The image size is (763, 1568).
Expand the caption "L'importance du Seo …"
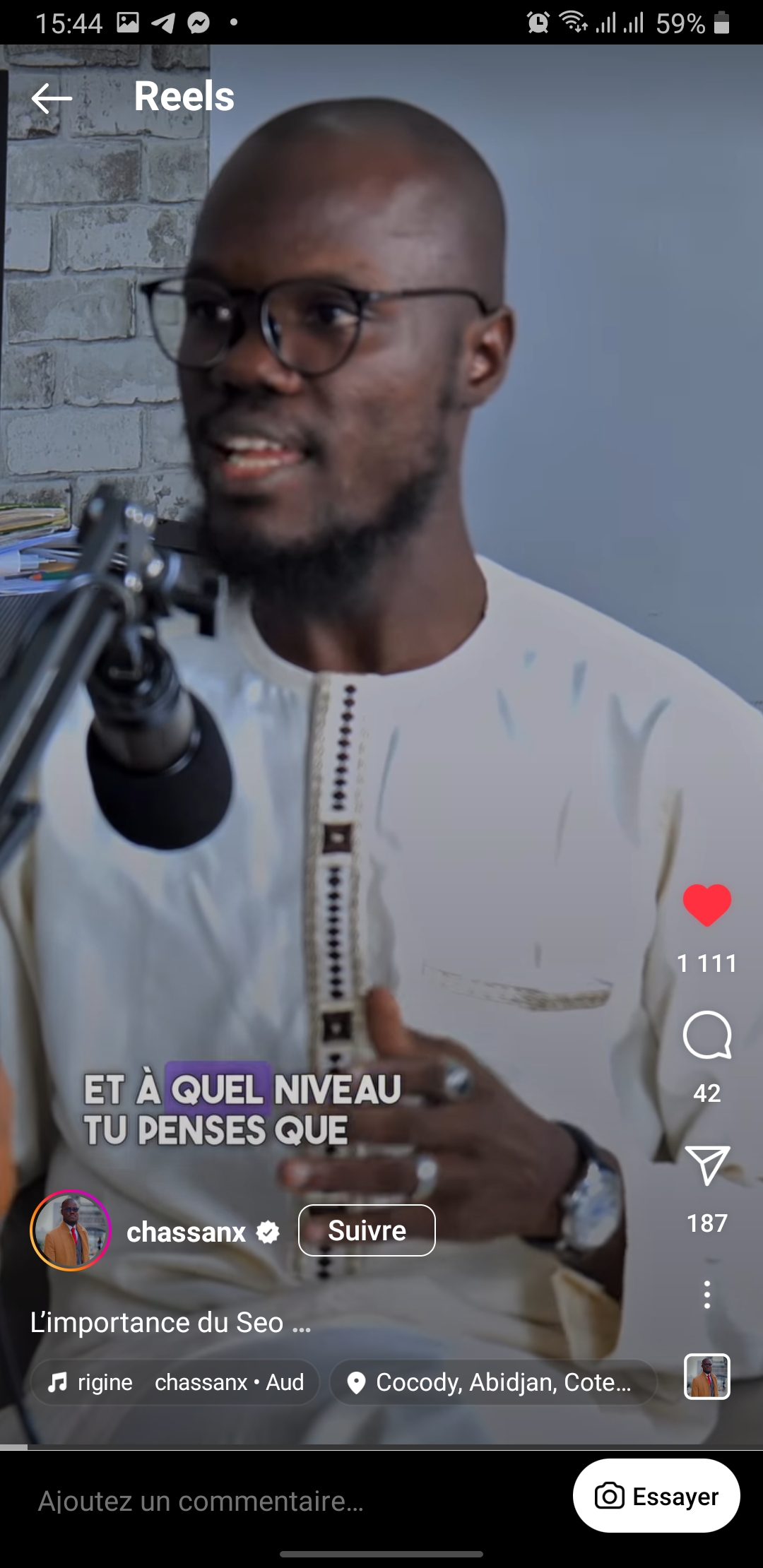point(170,1322)
